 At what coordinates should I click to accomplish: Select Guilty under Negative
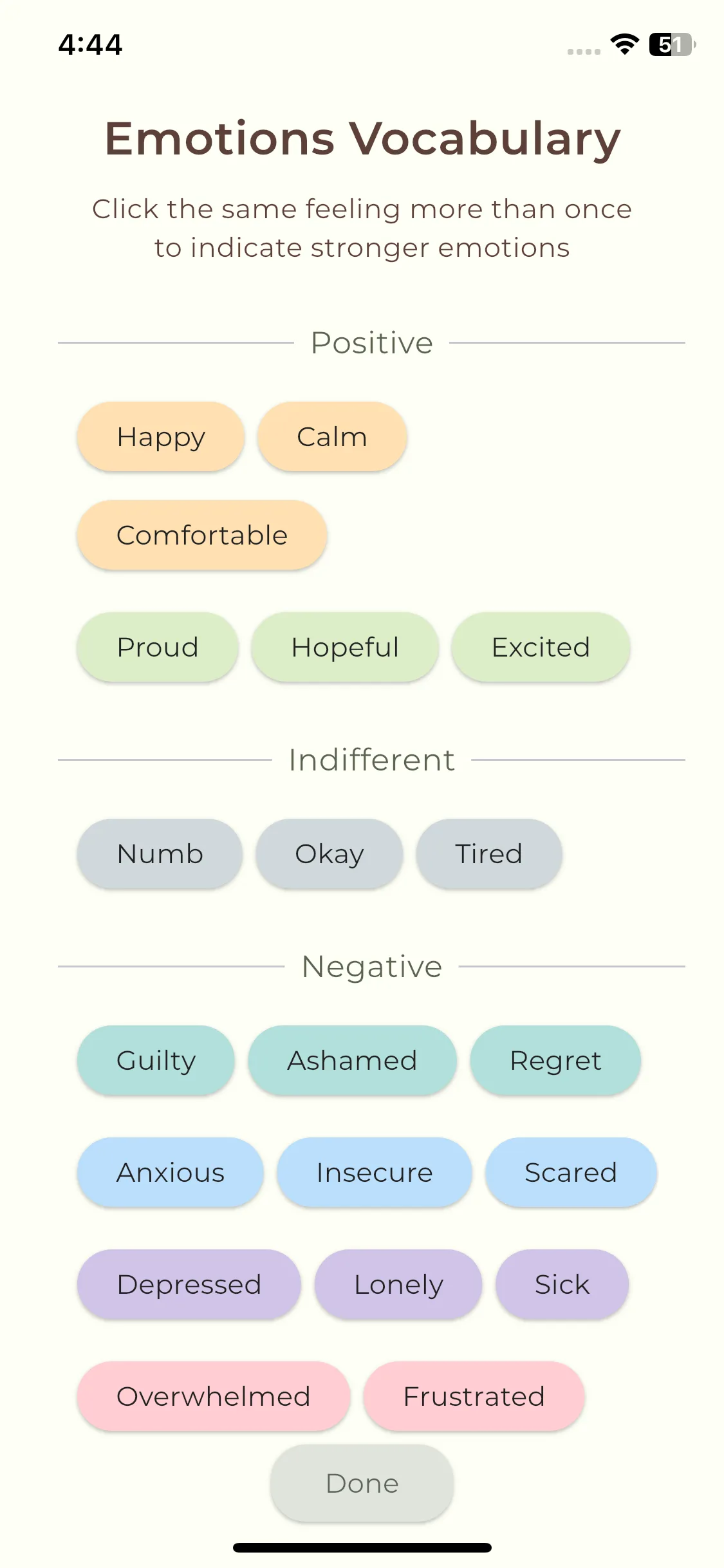coord(156,1061)
